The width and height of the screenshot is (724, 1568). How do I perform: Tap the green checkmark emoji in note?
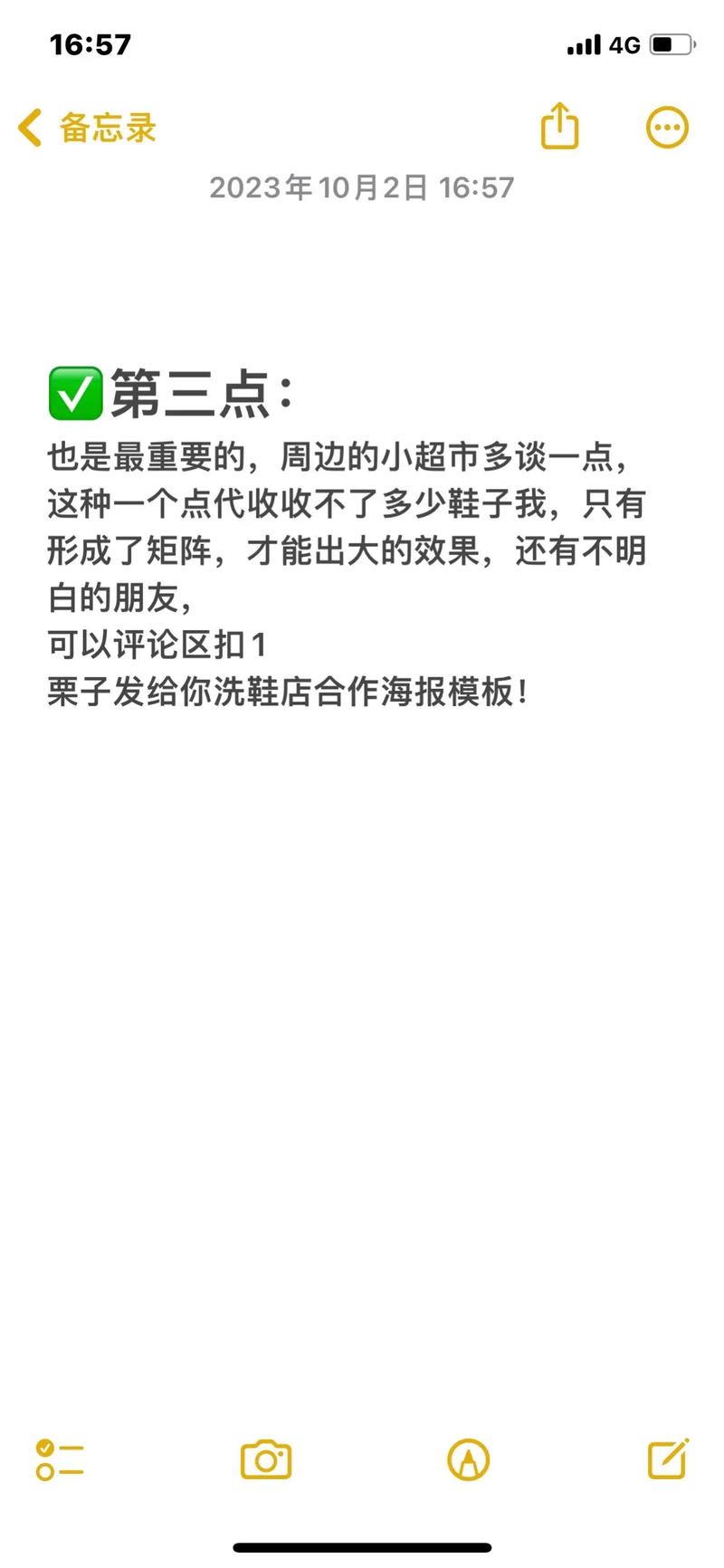tap(74, 391)
